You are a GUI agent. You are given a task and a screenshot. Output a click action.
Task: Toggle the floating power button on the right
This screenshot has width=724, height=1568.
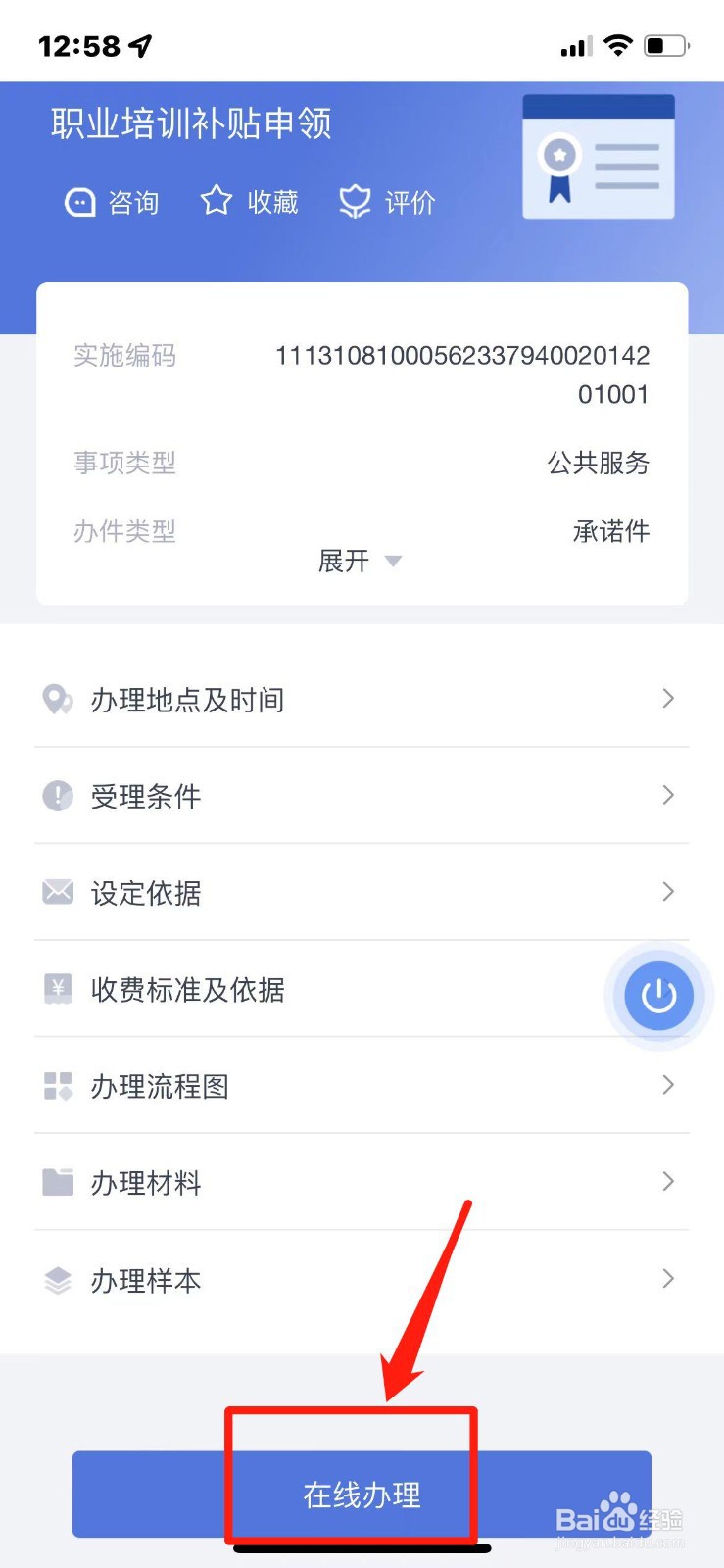(x=656, y=995)
